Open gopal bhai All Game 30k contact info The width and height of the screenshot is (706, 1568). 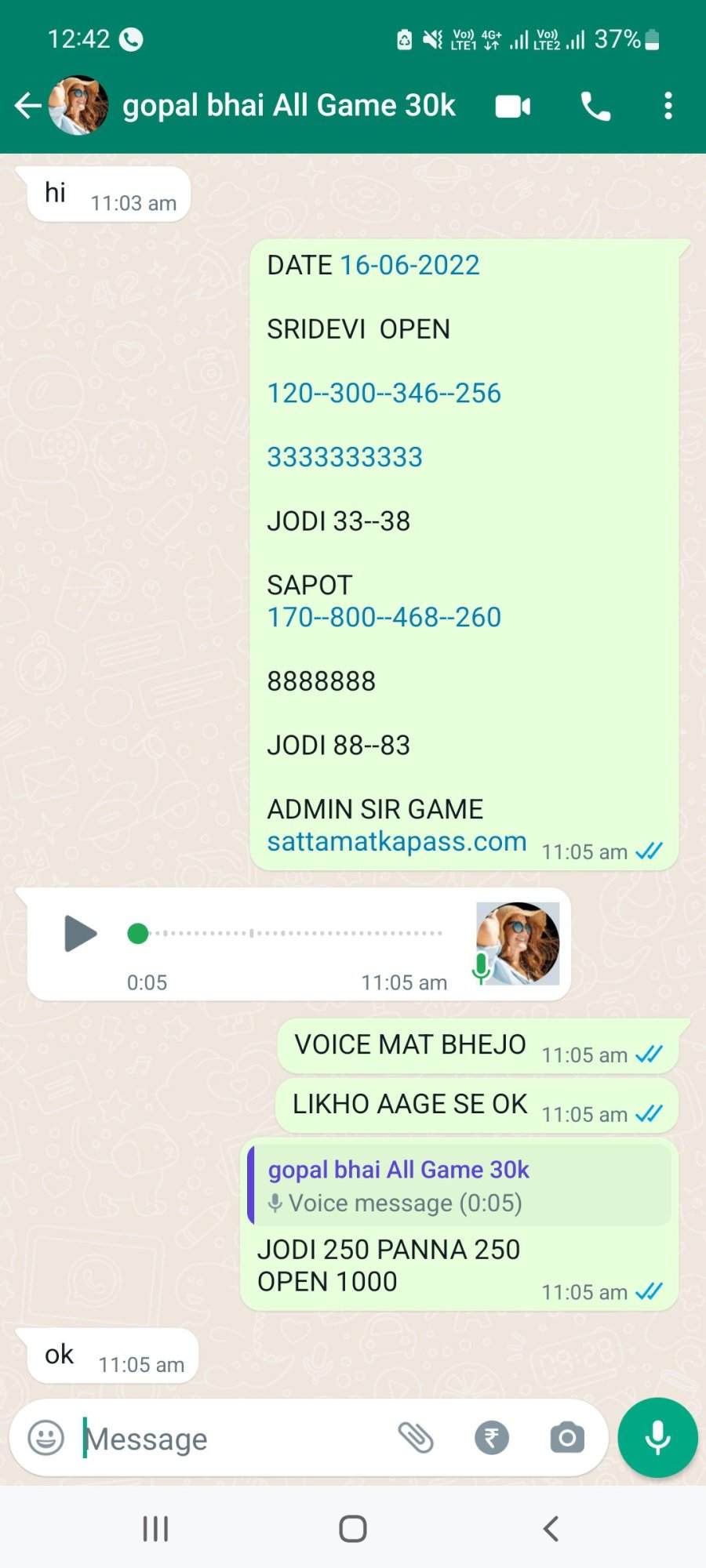pos(289,106)
